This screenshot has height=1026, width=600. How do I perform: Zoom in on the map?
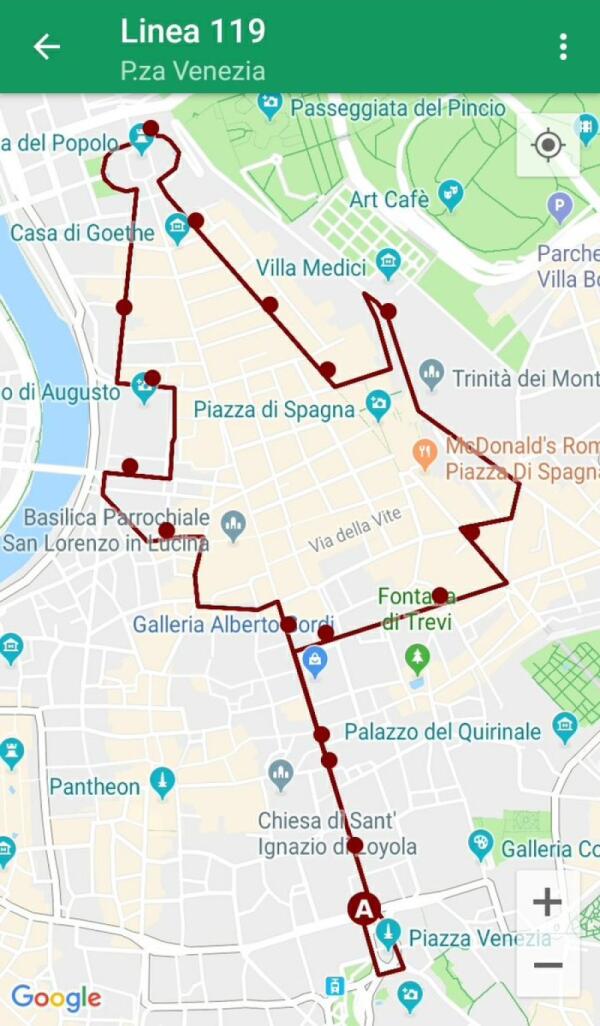[x=547, y=902]
